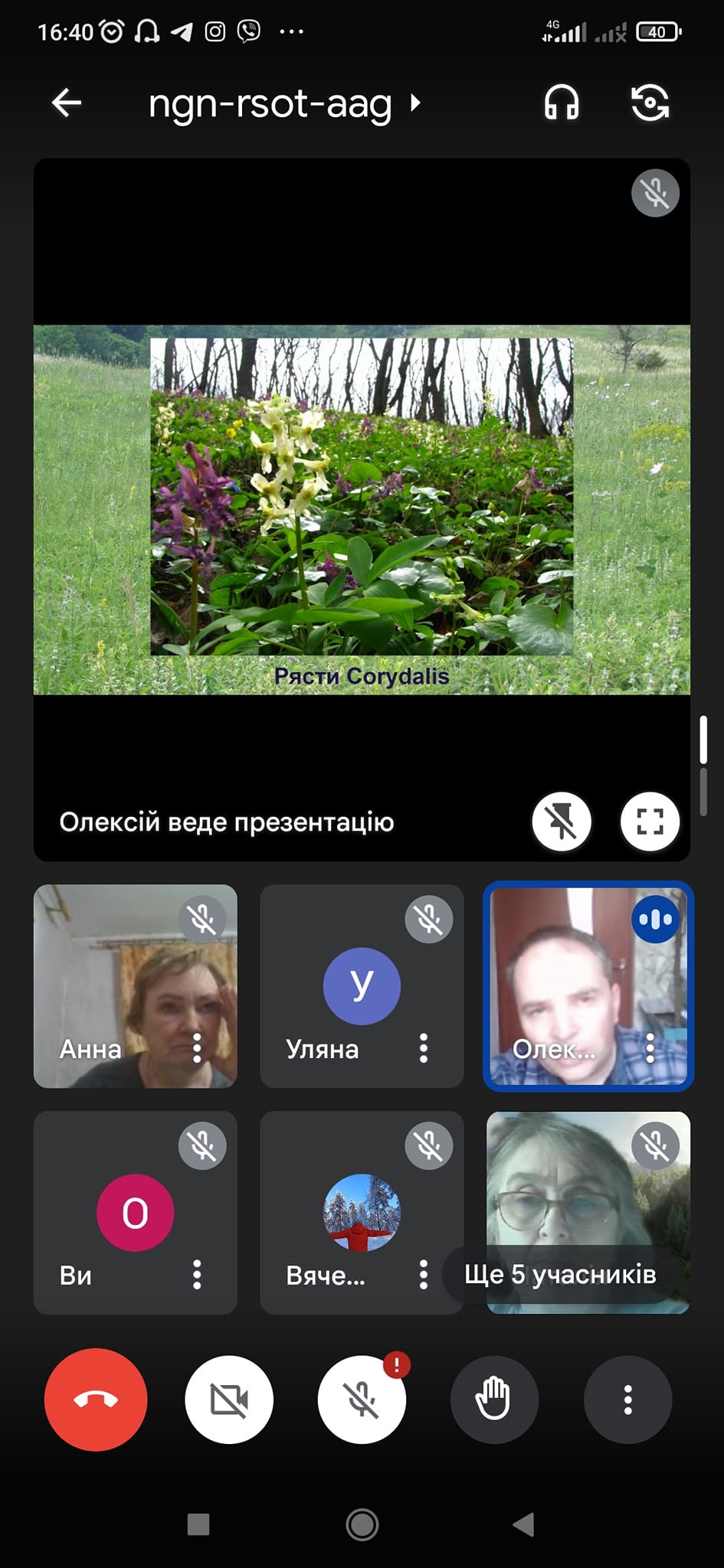Image resolution: width=724 pixels, height=1568 pixels.
Task: Raise your hand
Action: (494, 1400)
